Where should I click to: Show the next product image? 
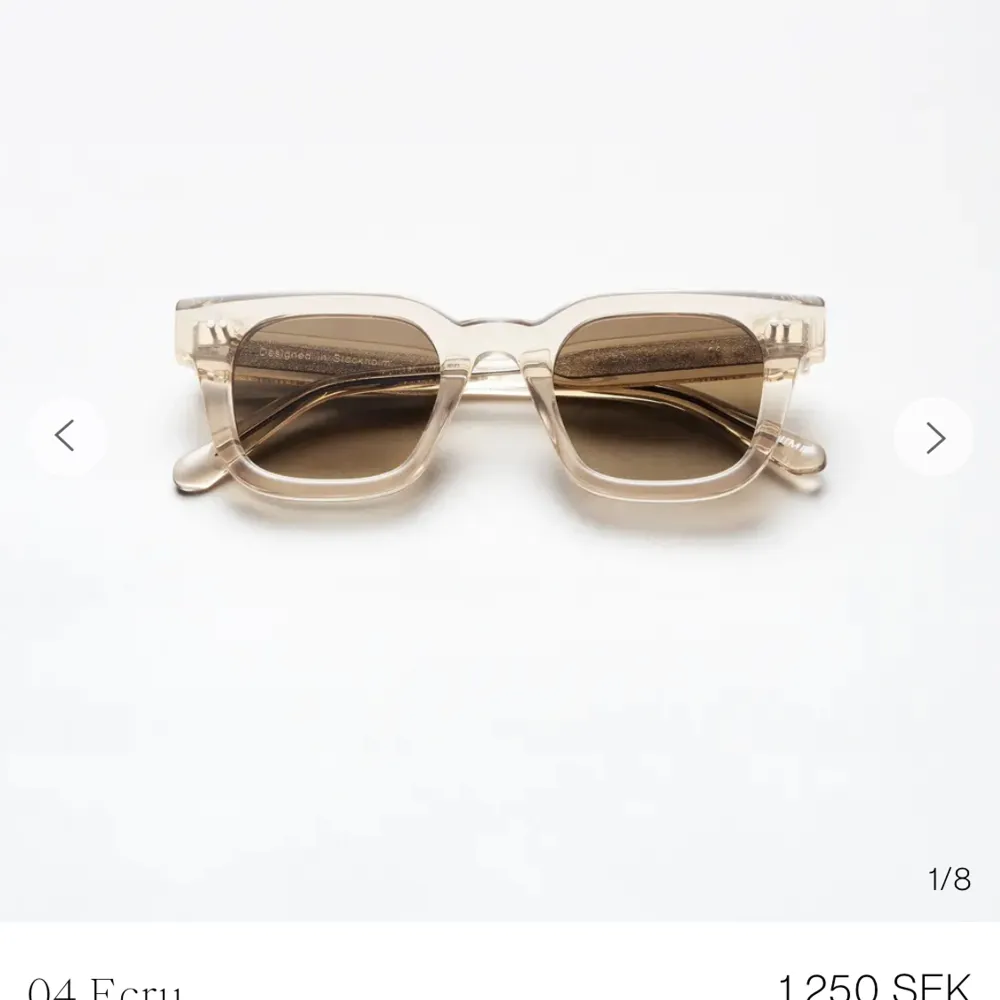[934, 437]
